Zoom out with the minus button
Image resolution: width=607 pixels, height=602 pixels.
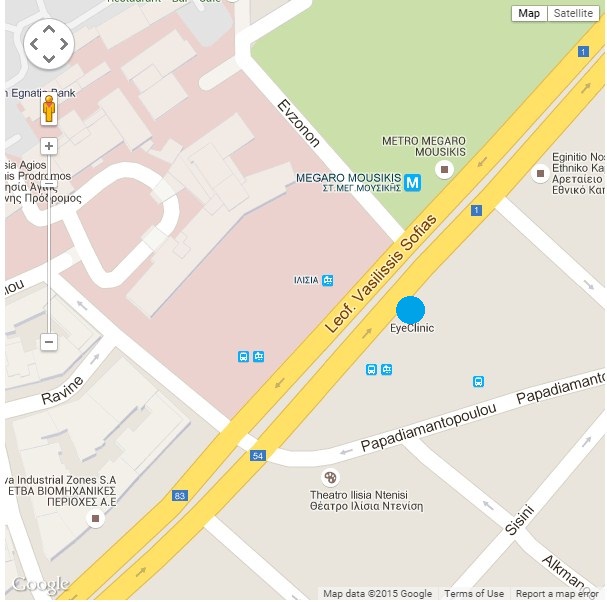(x=49, y=342)
